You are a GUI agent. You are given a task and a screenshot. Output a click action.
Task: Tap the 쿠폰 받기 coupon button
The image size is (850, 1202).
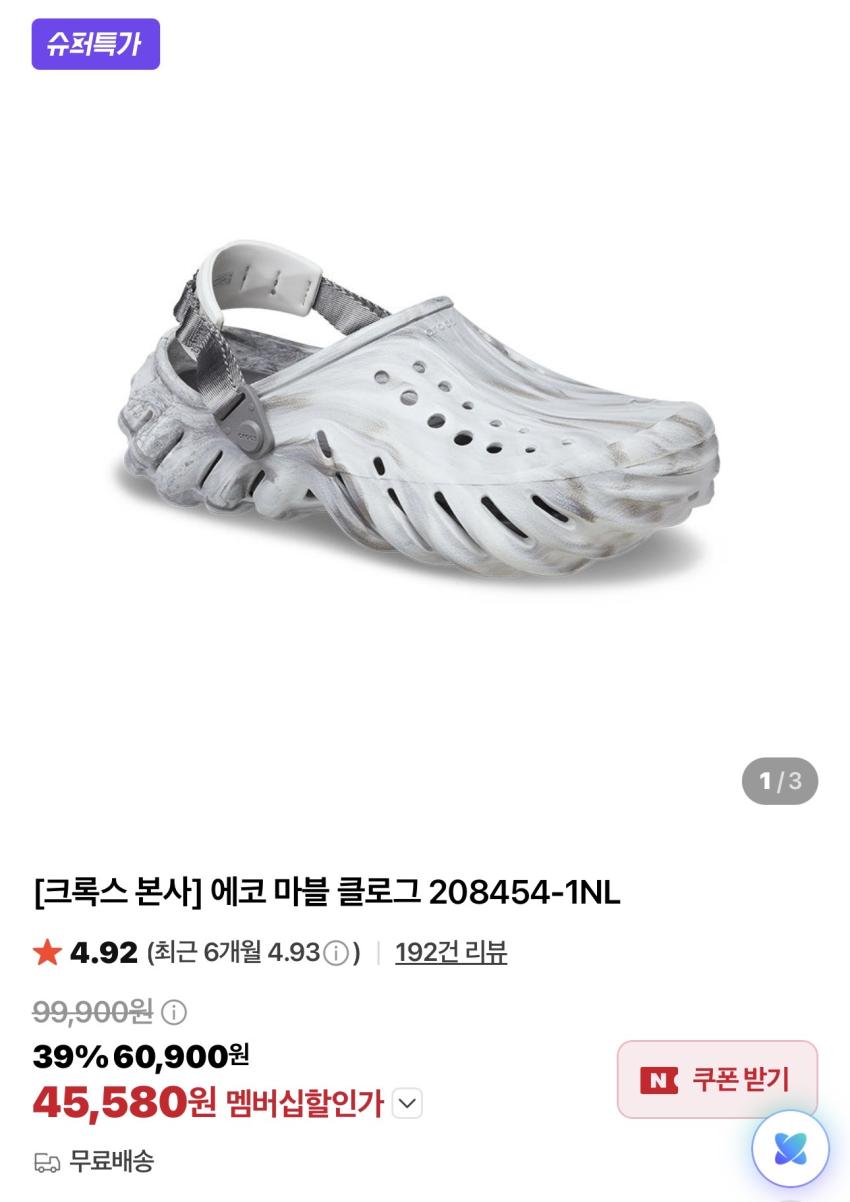pos(717,1079)
